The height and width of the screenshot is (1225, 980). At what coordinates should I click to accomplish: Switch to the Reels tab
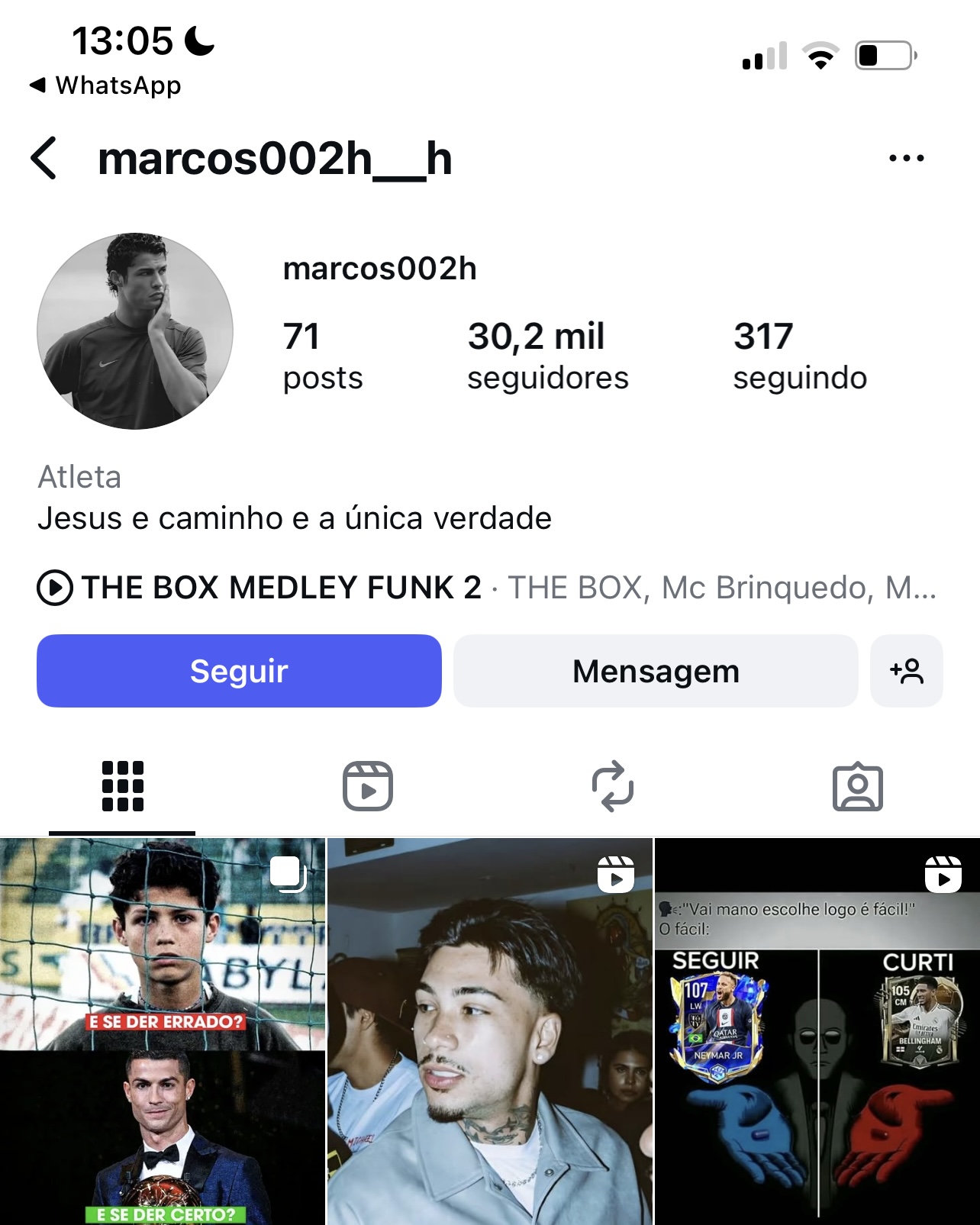(x=367, y=786)
